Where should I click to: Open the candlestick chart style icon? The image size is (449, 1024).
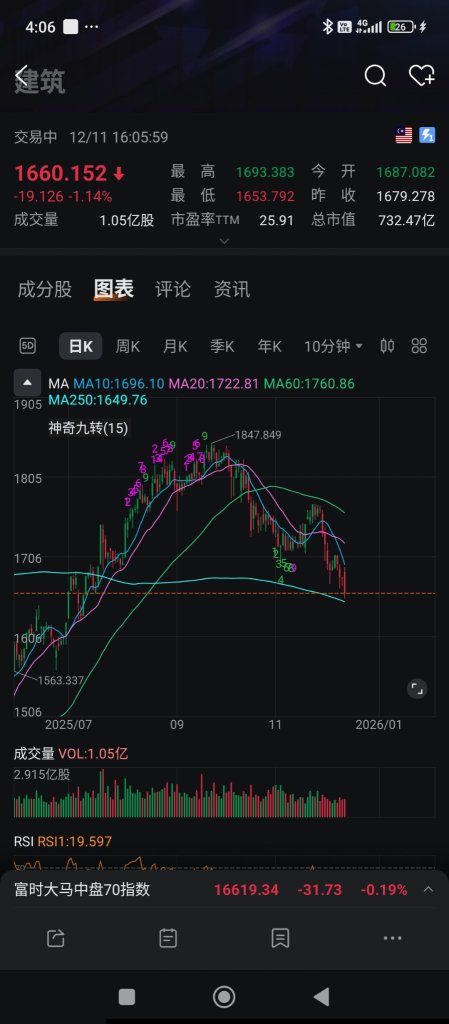click(x=388, y=346)
